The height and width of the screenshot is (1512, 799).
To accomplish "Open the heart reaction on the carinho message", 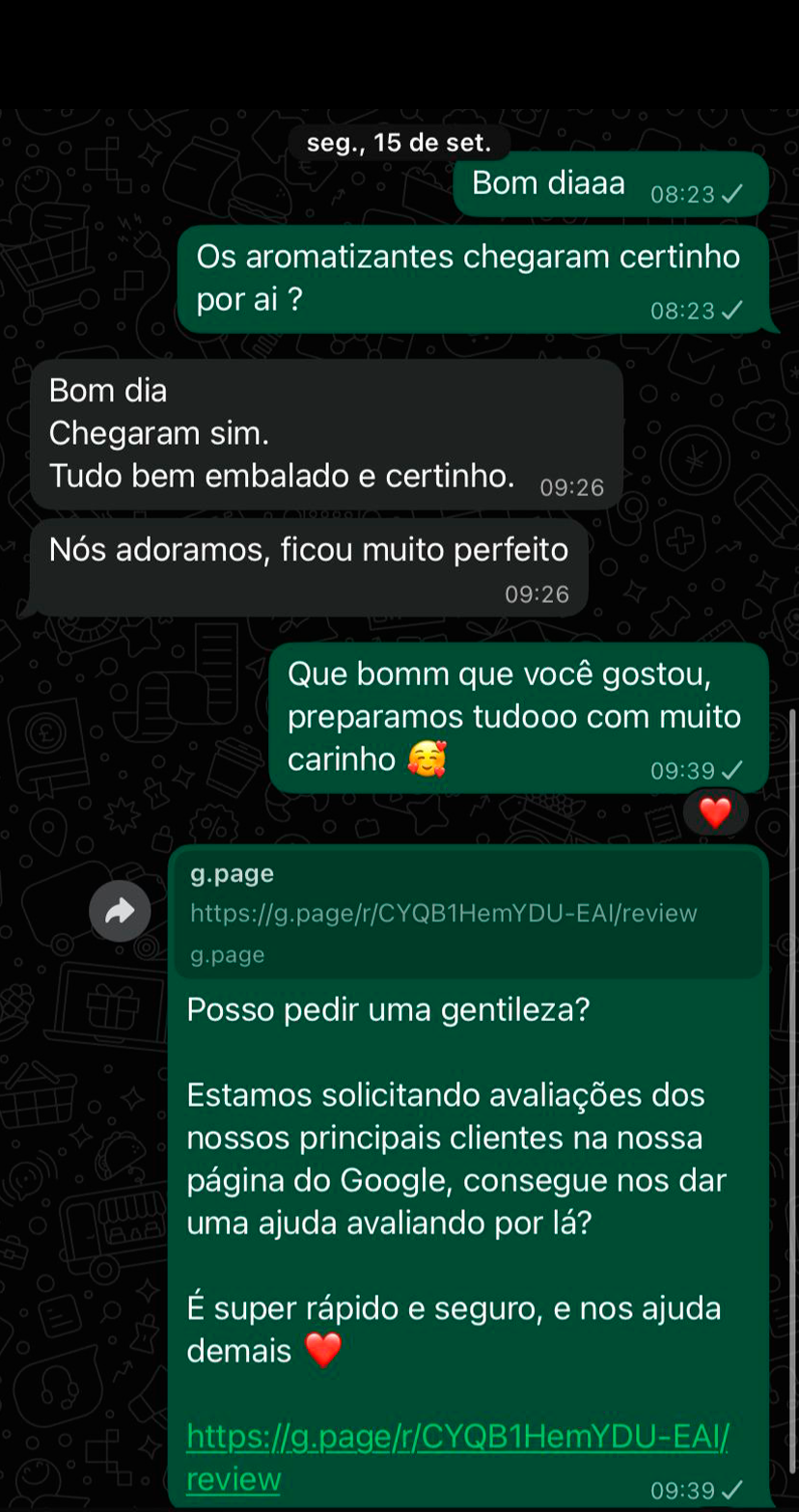I will [x=715, y=813].
